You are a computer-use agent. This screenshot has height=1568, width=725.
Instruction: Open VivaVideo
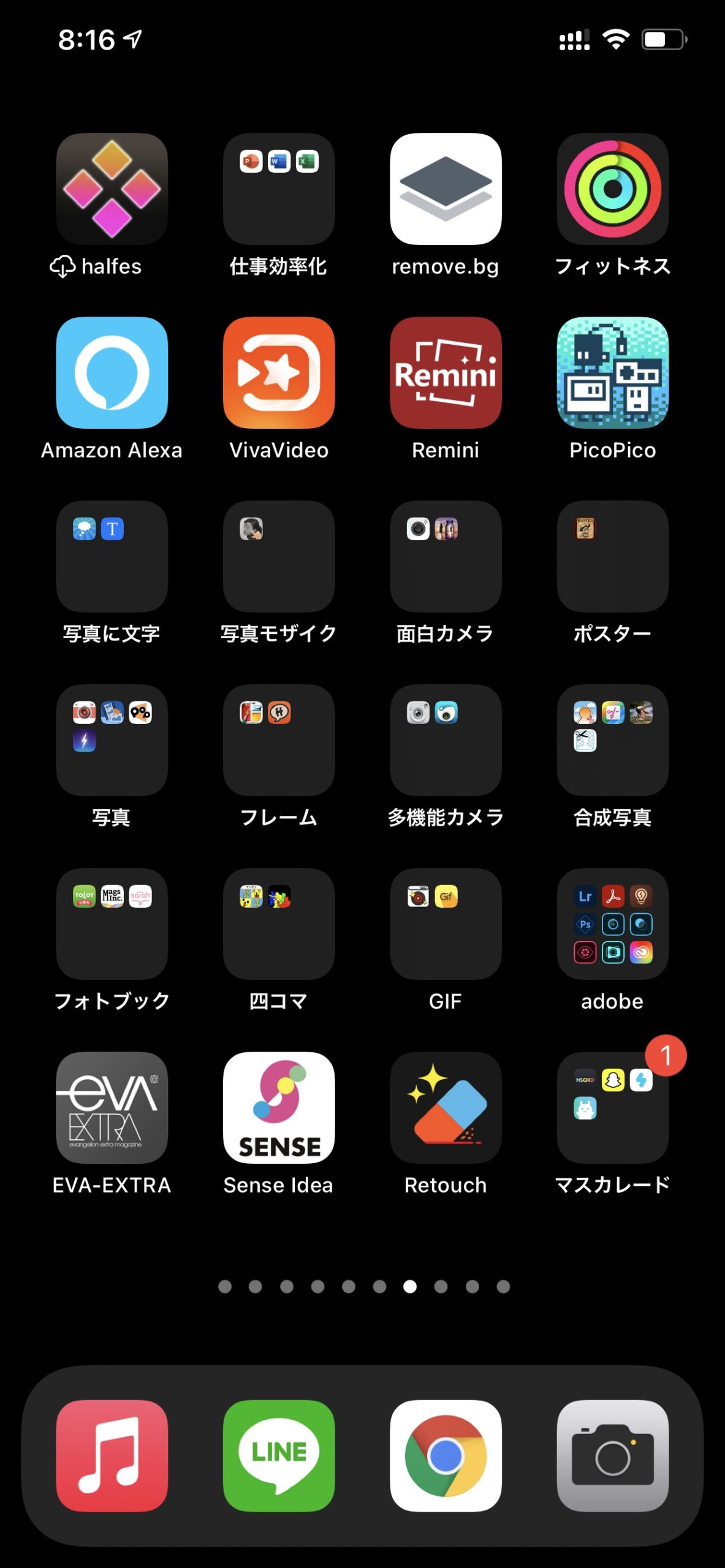pos(279,372)
